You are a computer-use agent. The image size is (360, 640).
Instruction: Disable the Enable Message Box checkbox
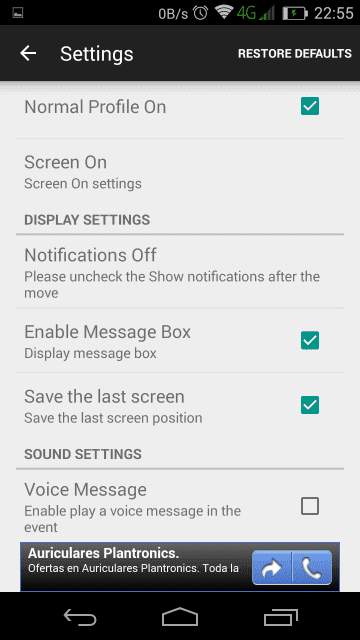pyautogui.click(x=310, y=340)
